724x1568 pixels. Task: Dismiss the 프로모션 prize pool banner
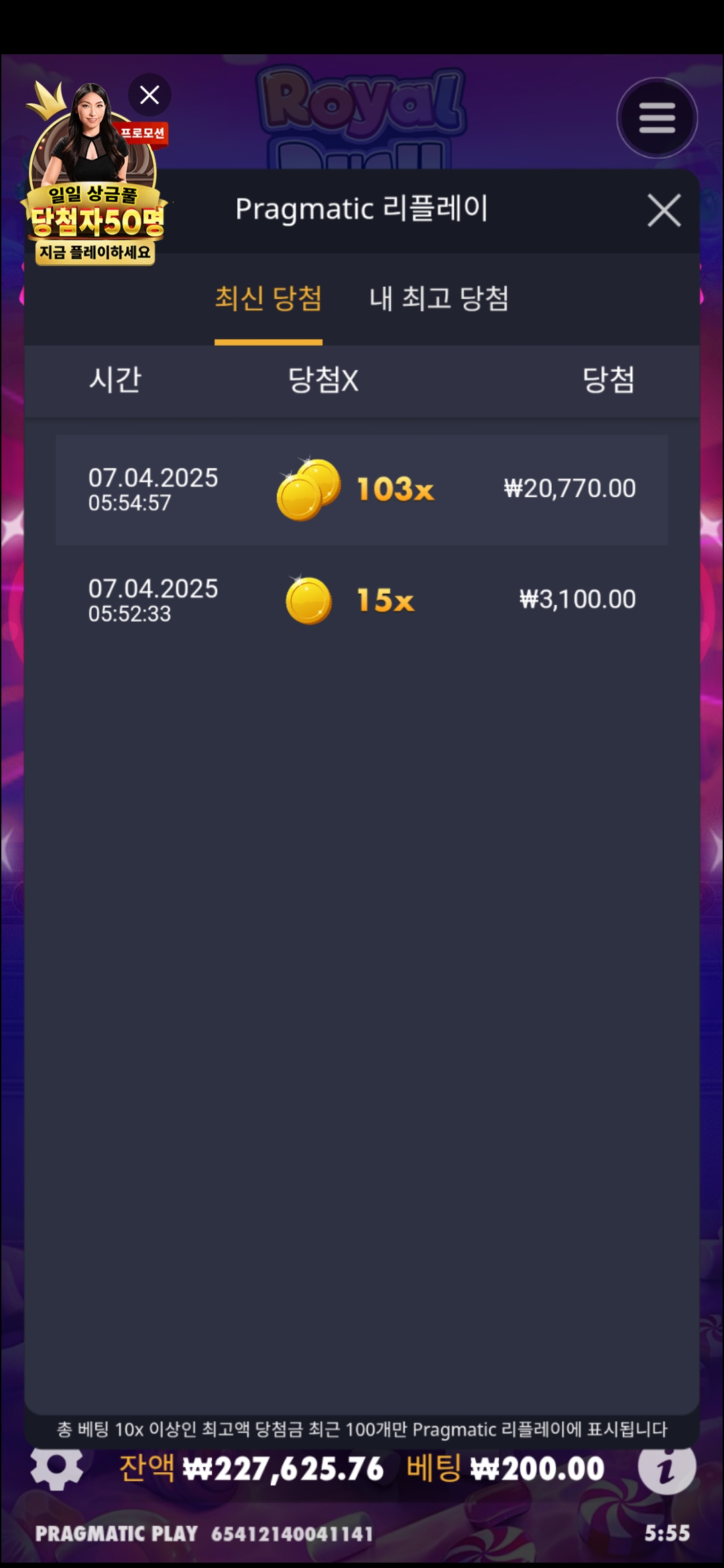point(149,95)
